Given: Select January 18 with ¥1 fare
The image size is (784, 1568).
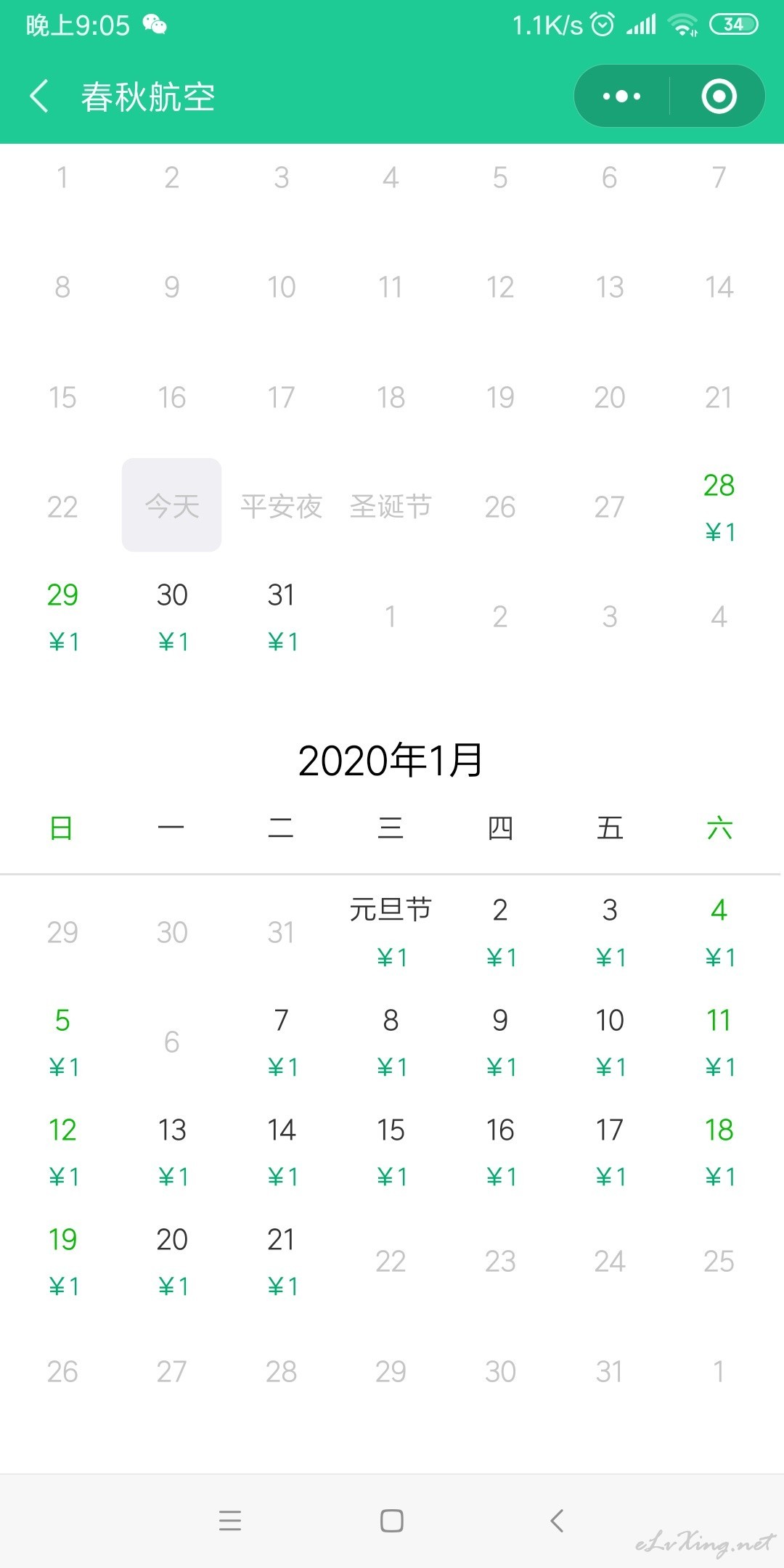Looking at the screenshot, I should (719, 1152).
